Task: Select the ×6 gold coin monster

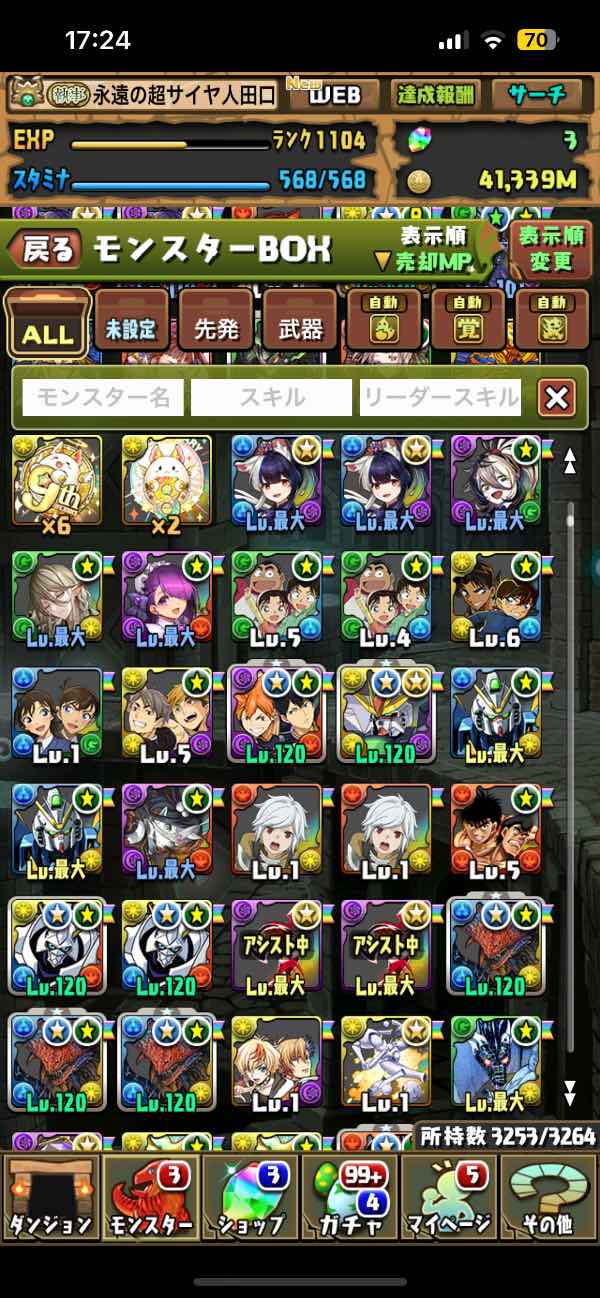Action: [x=56, y=482]
